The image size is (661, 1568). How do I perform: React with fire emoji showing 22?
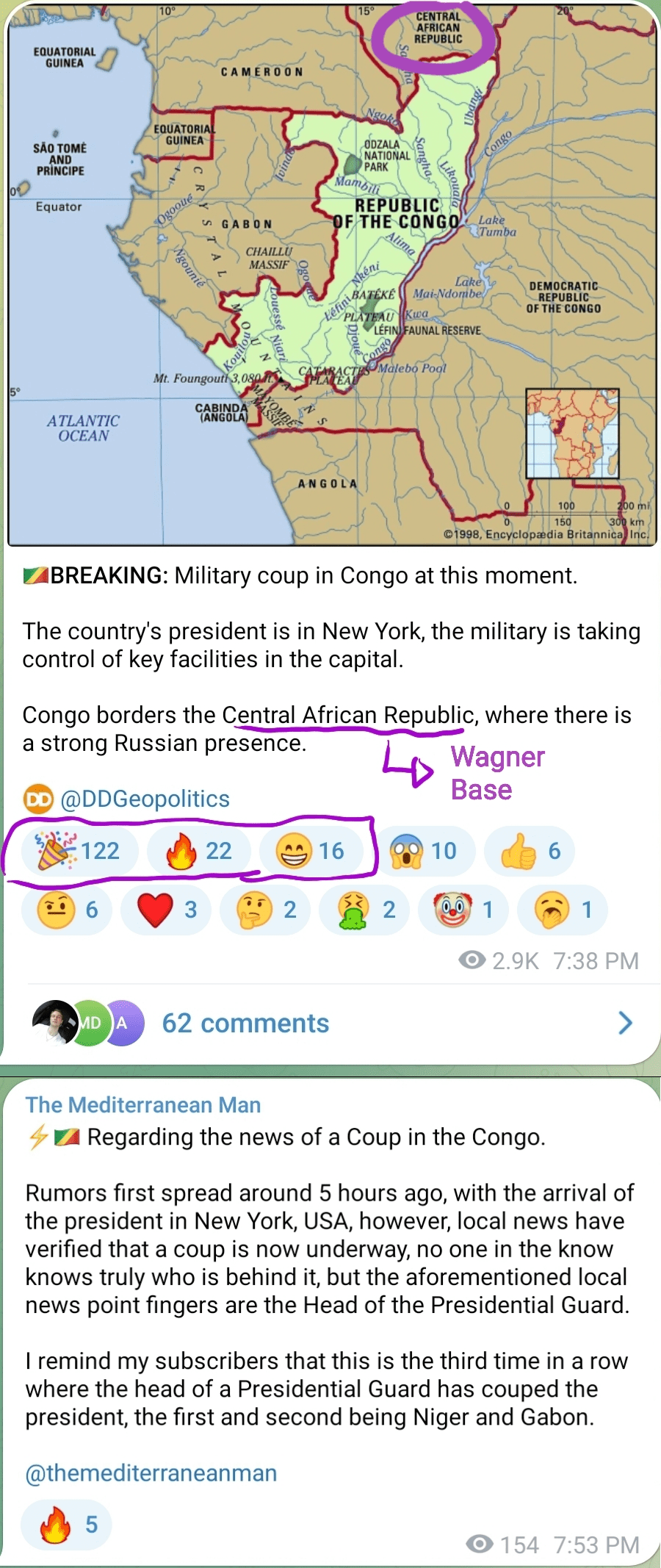click(198, 851)
